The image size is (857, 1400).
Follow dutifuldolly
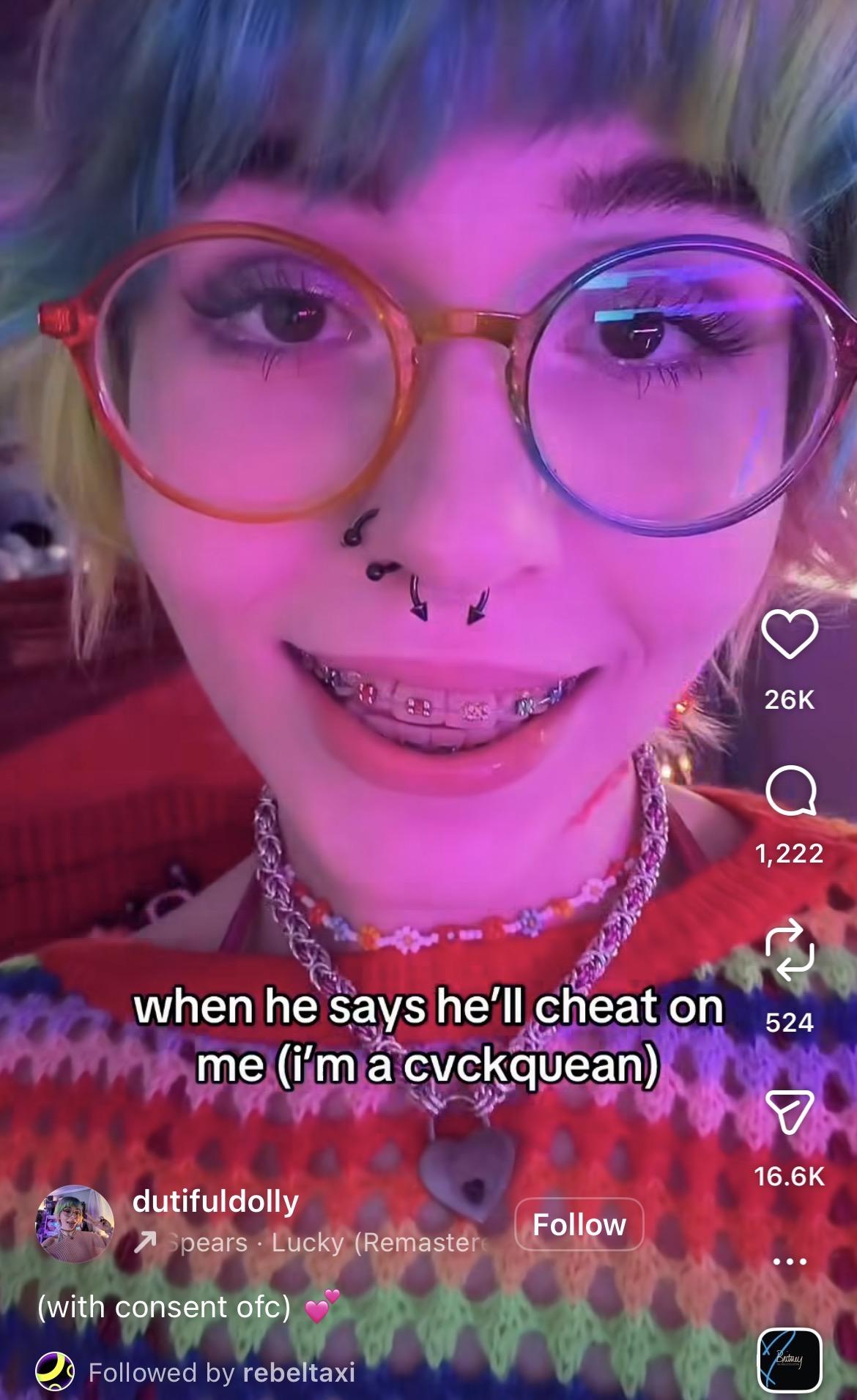(x=579, y=1224)
